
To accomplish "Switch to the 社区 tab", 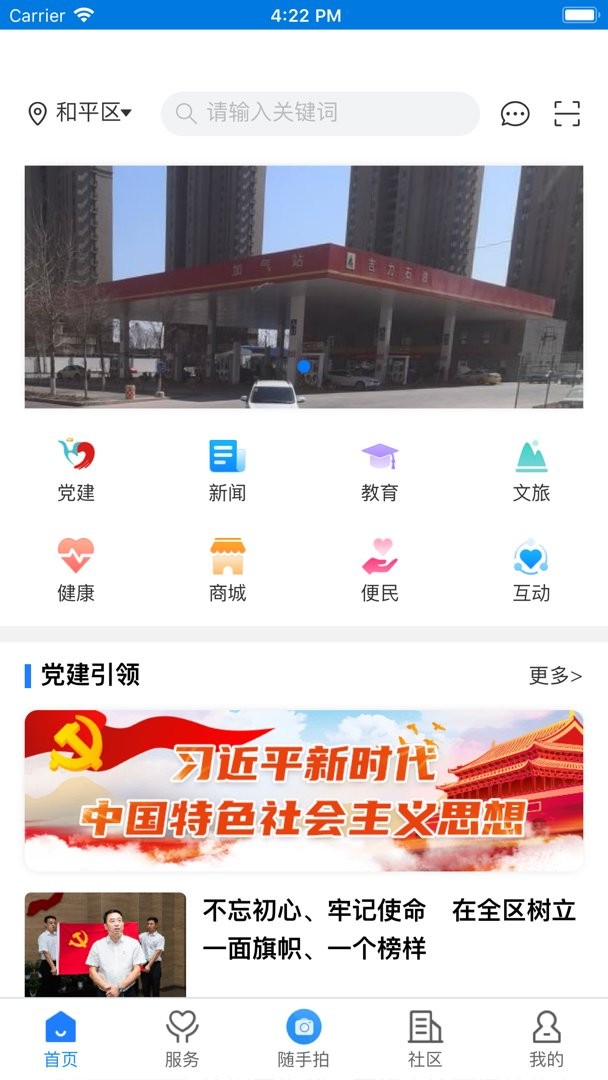I will pyautogui.click(x=425, y=1038).
